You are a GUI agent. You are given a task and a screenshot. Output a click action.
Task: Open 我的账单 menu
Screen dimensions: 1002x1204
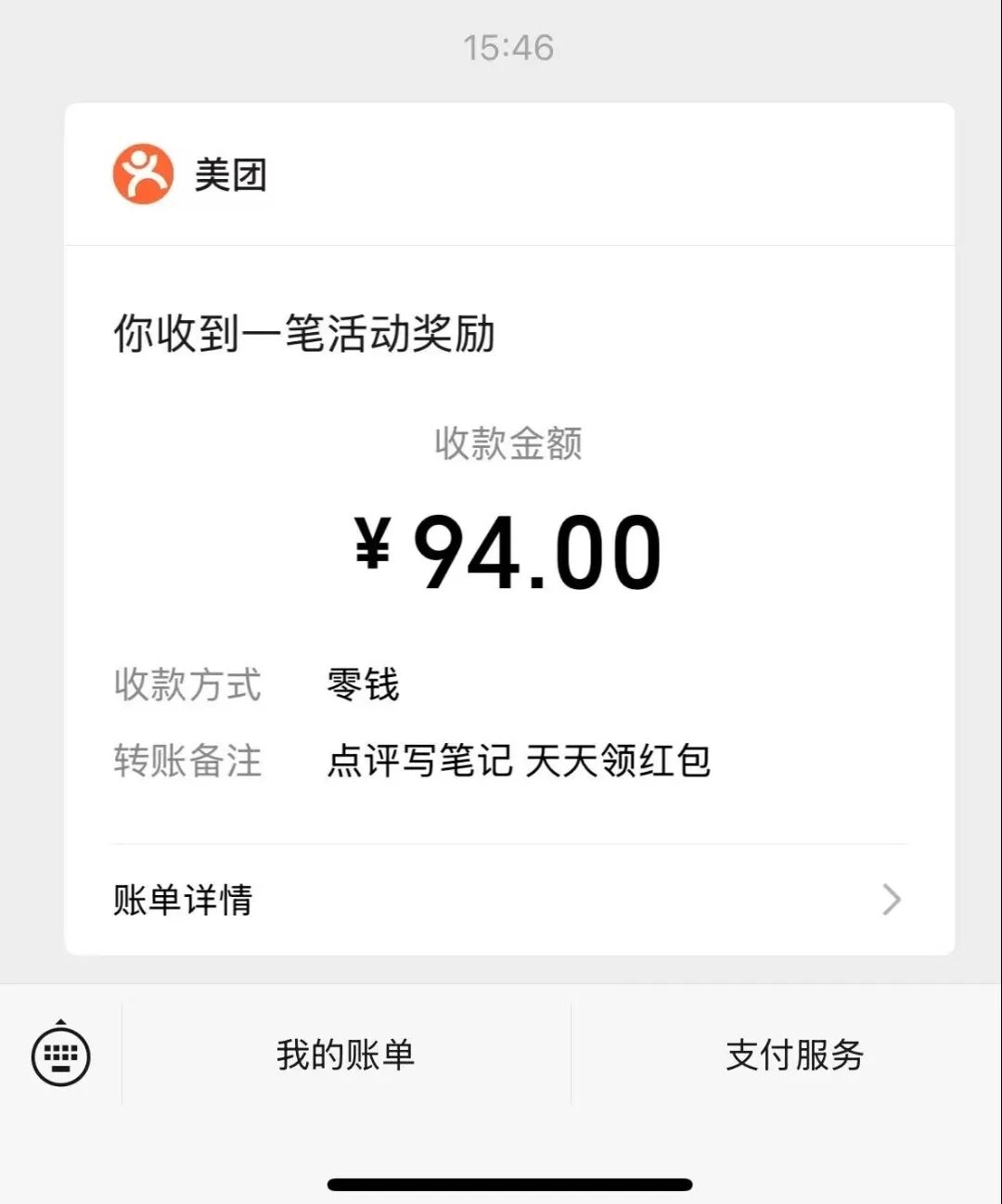[345, 1055]
